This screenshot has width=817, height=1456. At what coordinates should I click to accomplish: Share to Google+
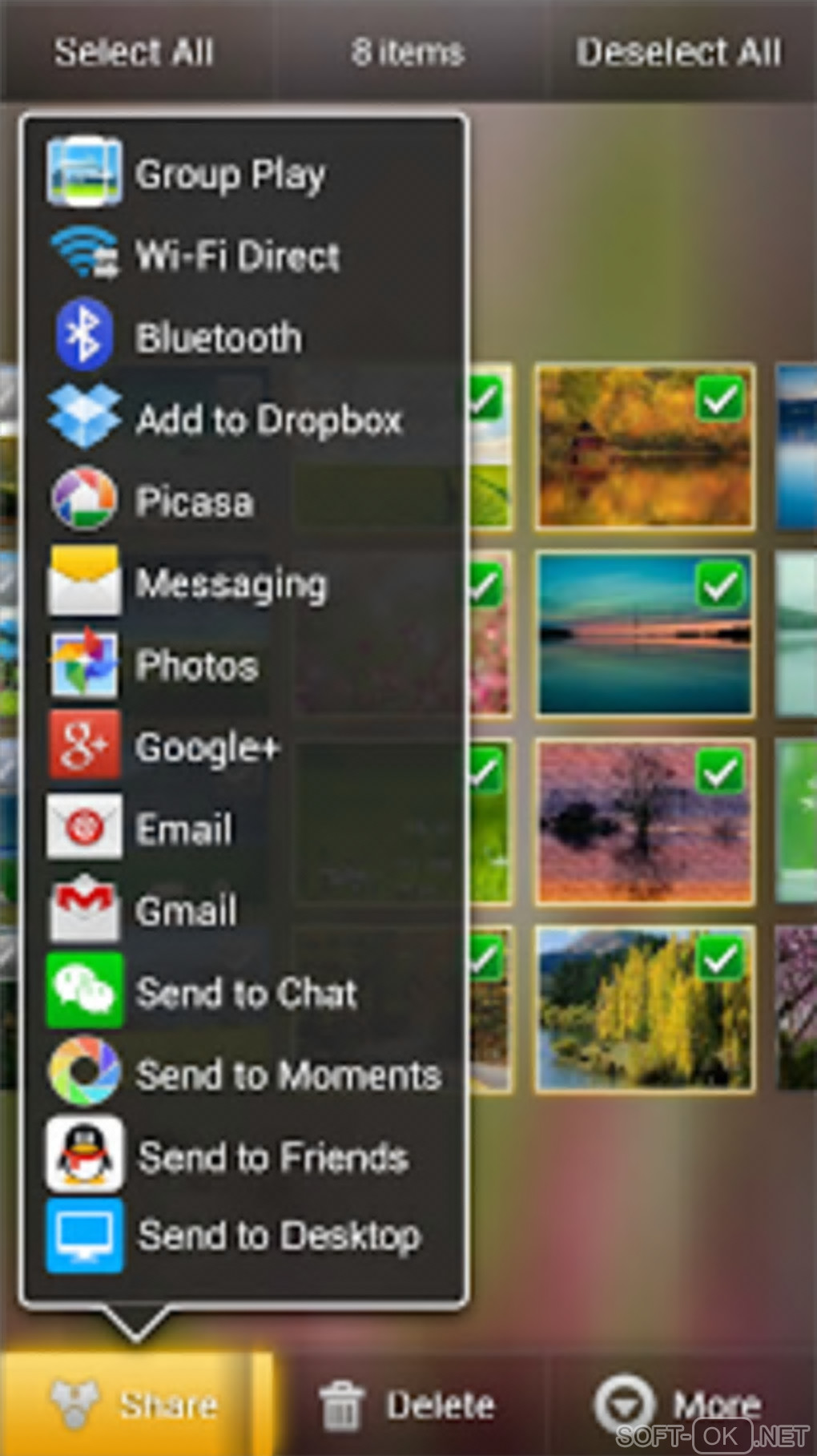tap(207, 748)
